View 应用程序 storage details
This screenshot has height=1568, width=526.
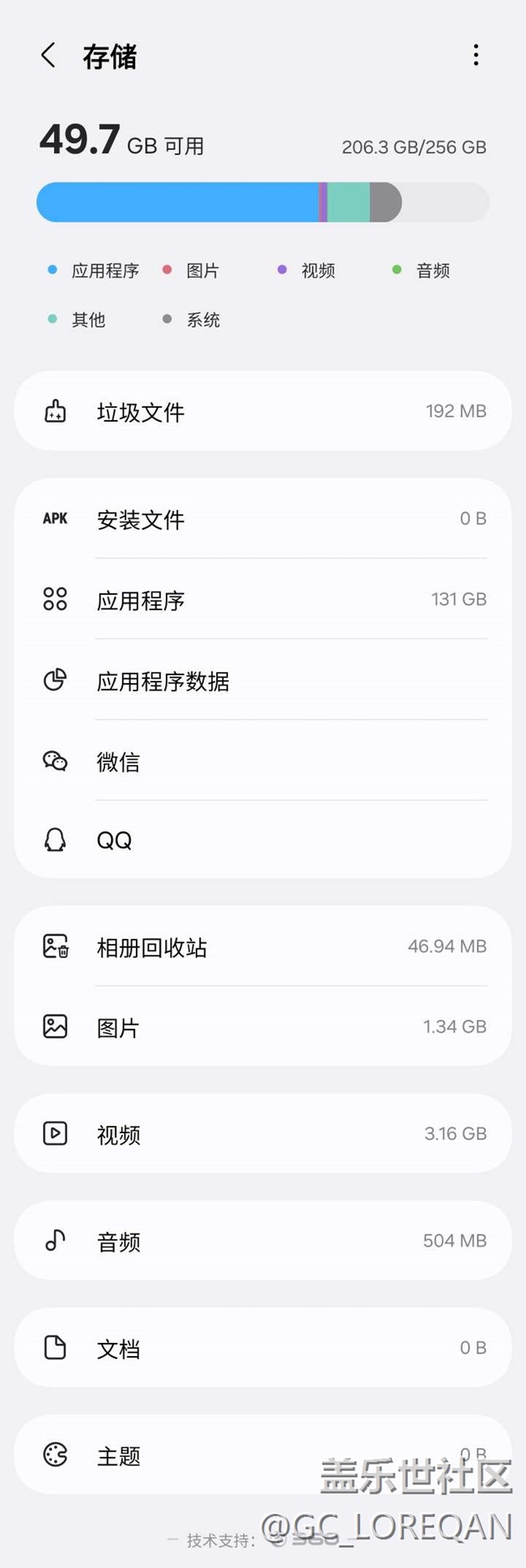point(263,600)
